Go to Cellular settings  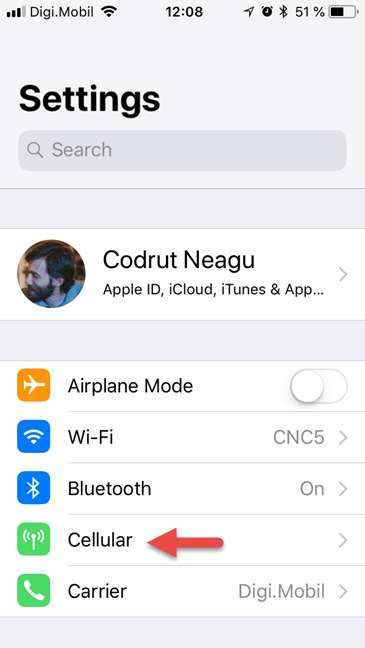pos(182,540)
